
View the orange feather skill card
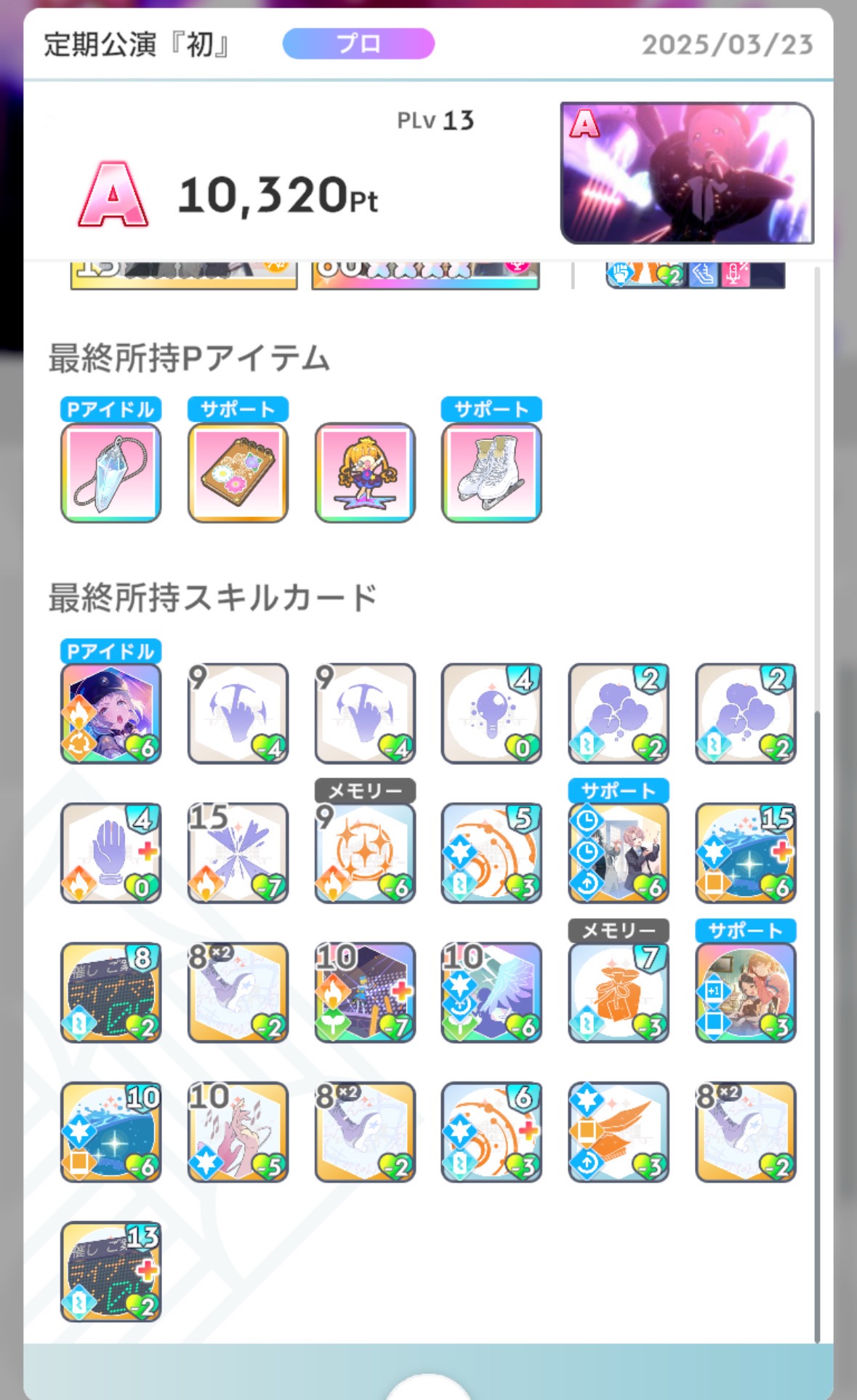[619, 1132]
